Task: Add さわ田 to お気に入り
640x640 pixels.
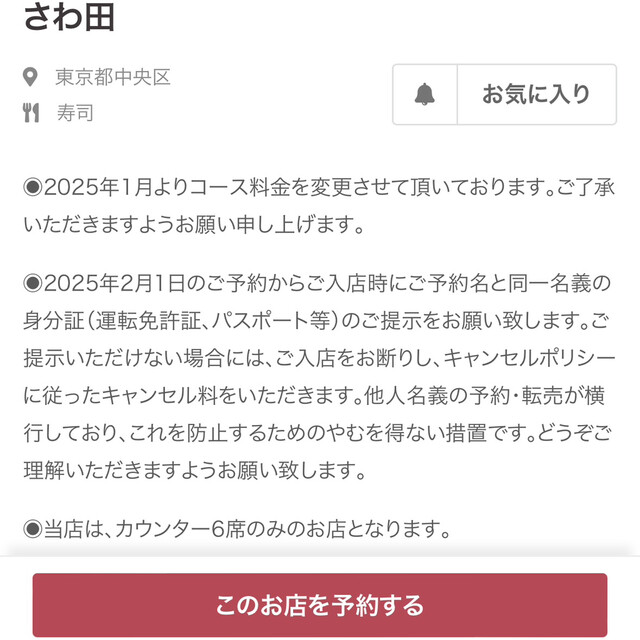Action: coord(536,95)
